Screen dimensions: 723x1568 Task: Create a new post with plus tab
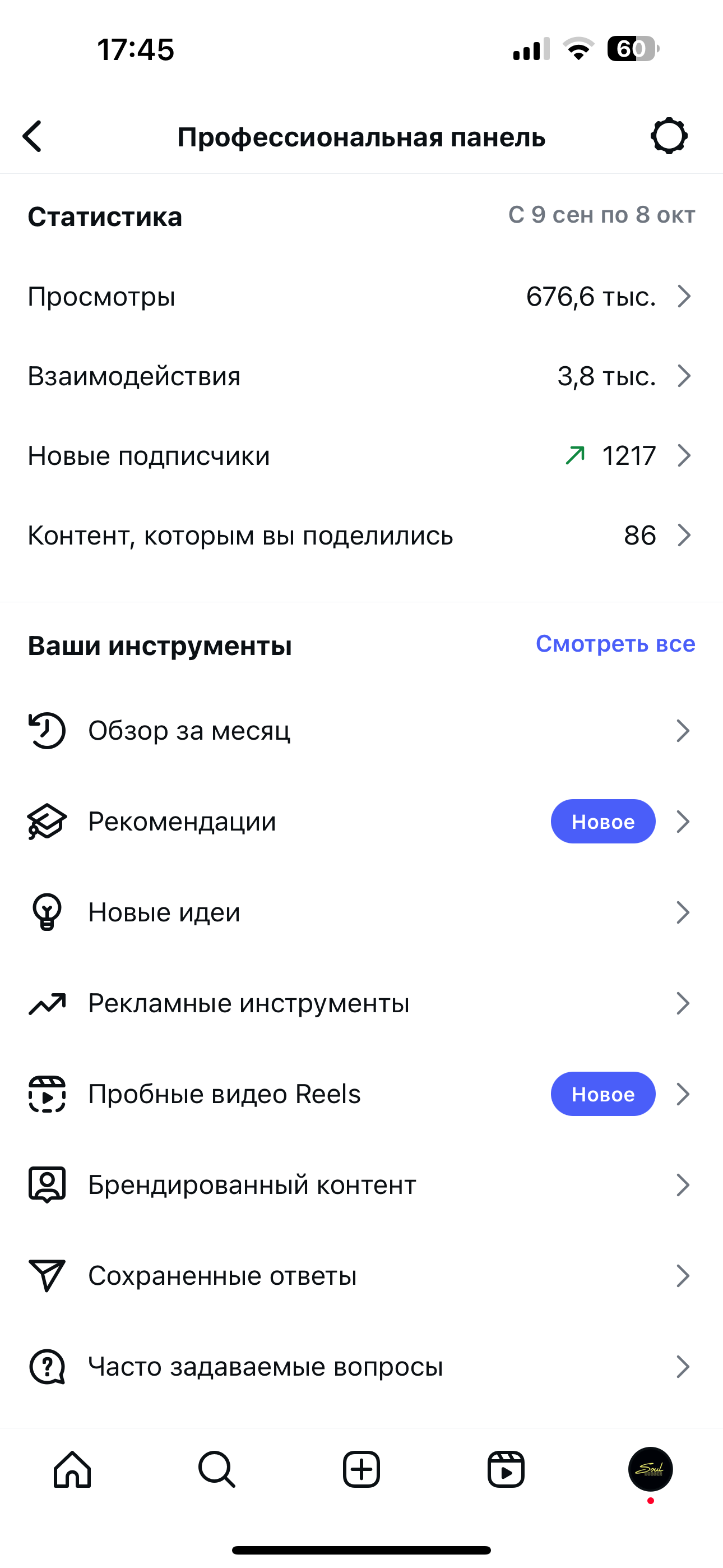click(x=361, y=1469)
